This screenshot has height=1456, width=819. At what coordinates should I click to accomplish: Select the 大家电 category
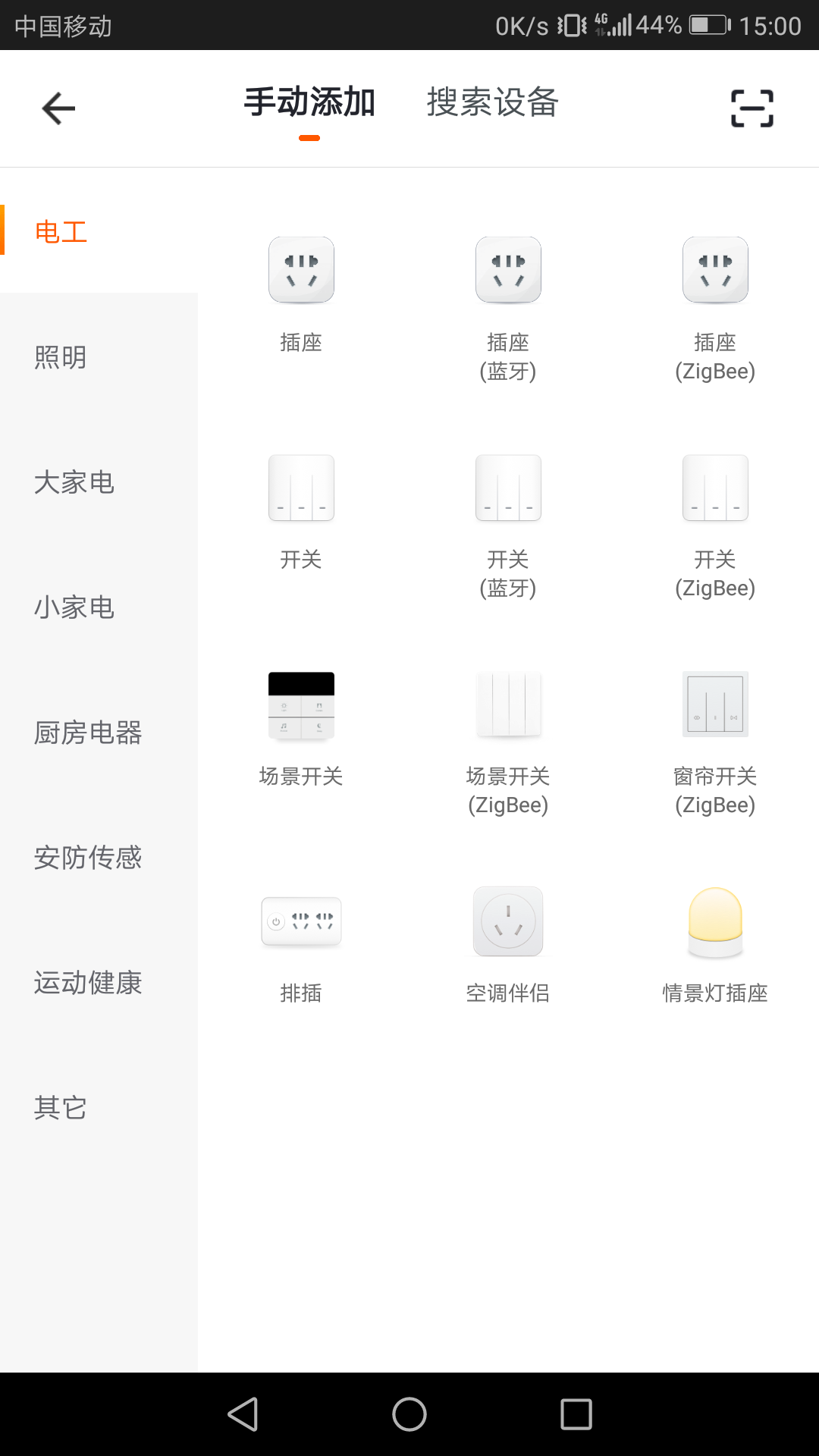[x=74, y=482]
